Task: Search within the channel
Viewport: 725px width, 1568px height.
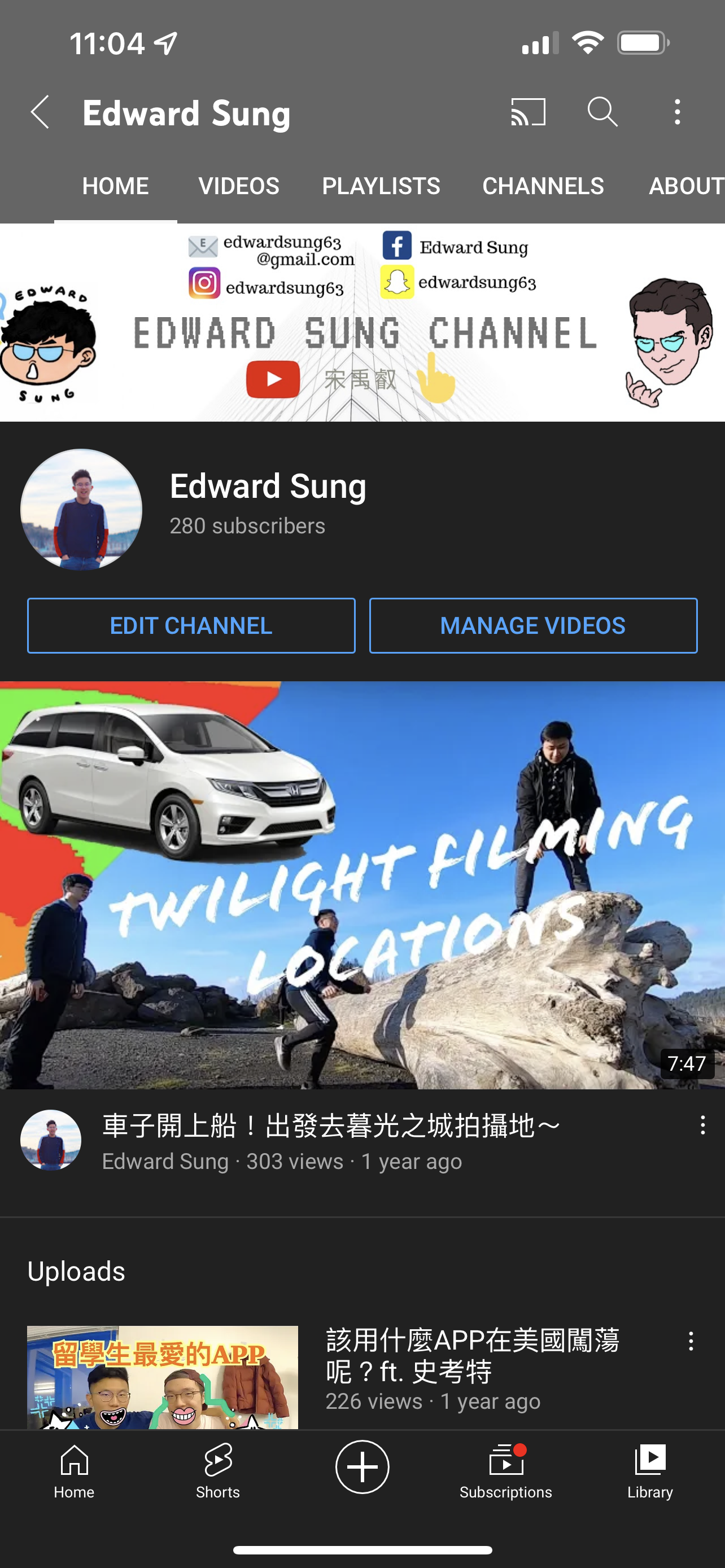Action: tap(602, 113)
